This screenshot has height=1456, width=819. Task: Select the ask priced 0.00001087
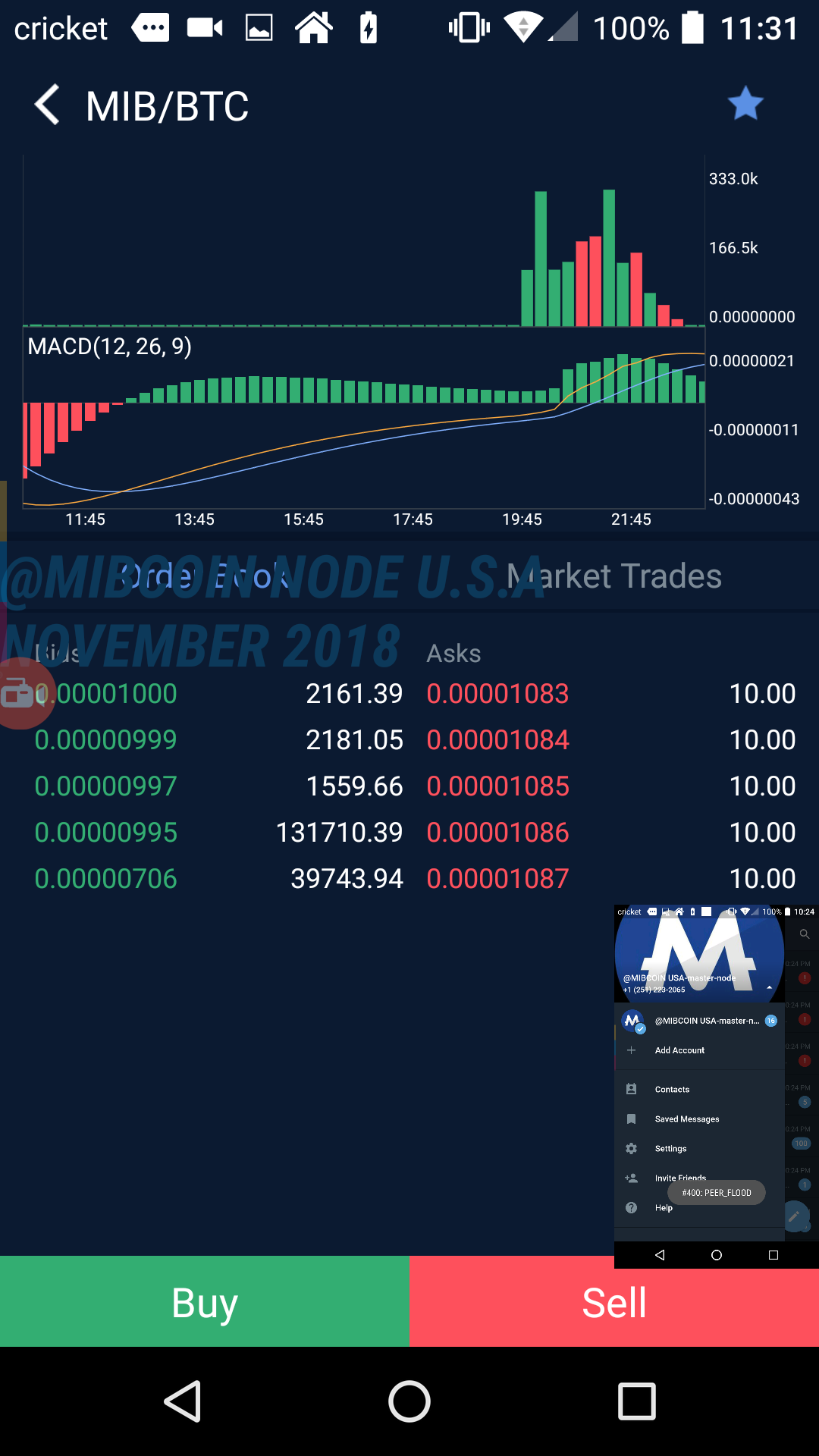pyautogui.click(x=497, y=879)
